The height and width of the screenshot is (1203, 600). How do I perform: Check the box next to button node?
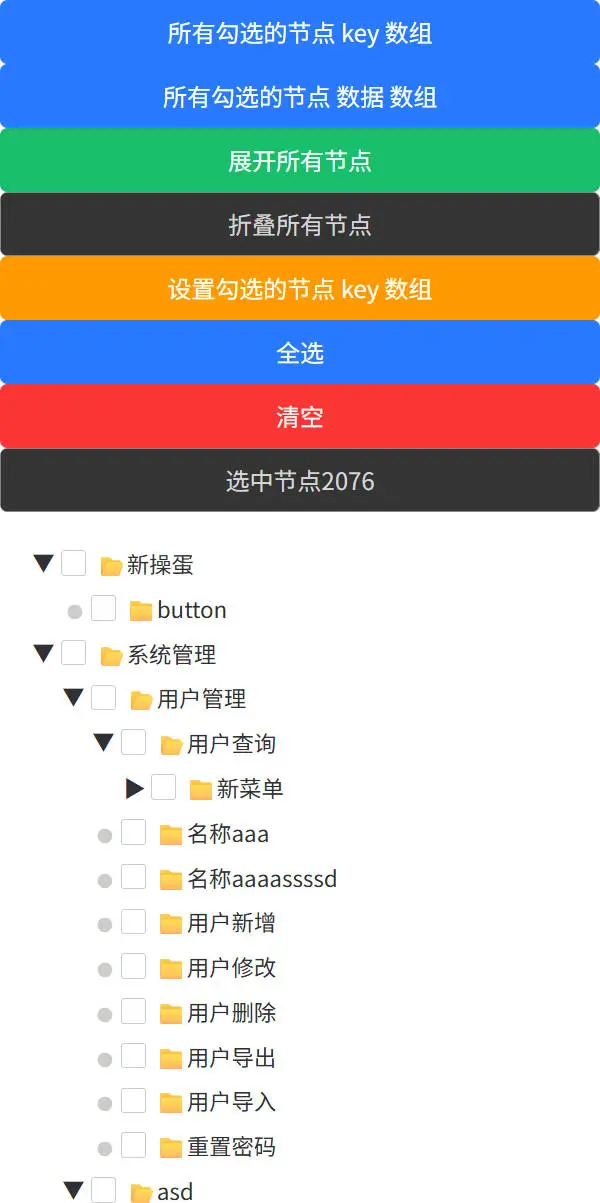103,608
